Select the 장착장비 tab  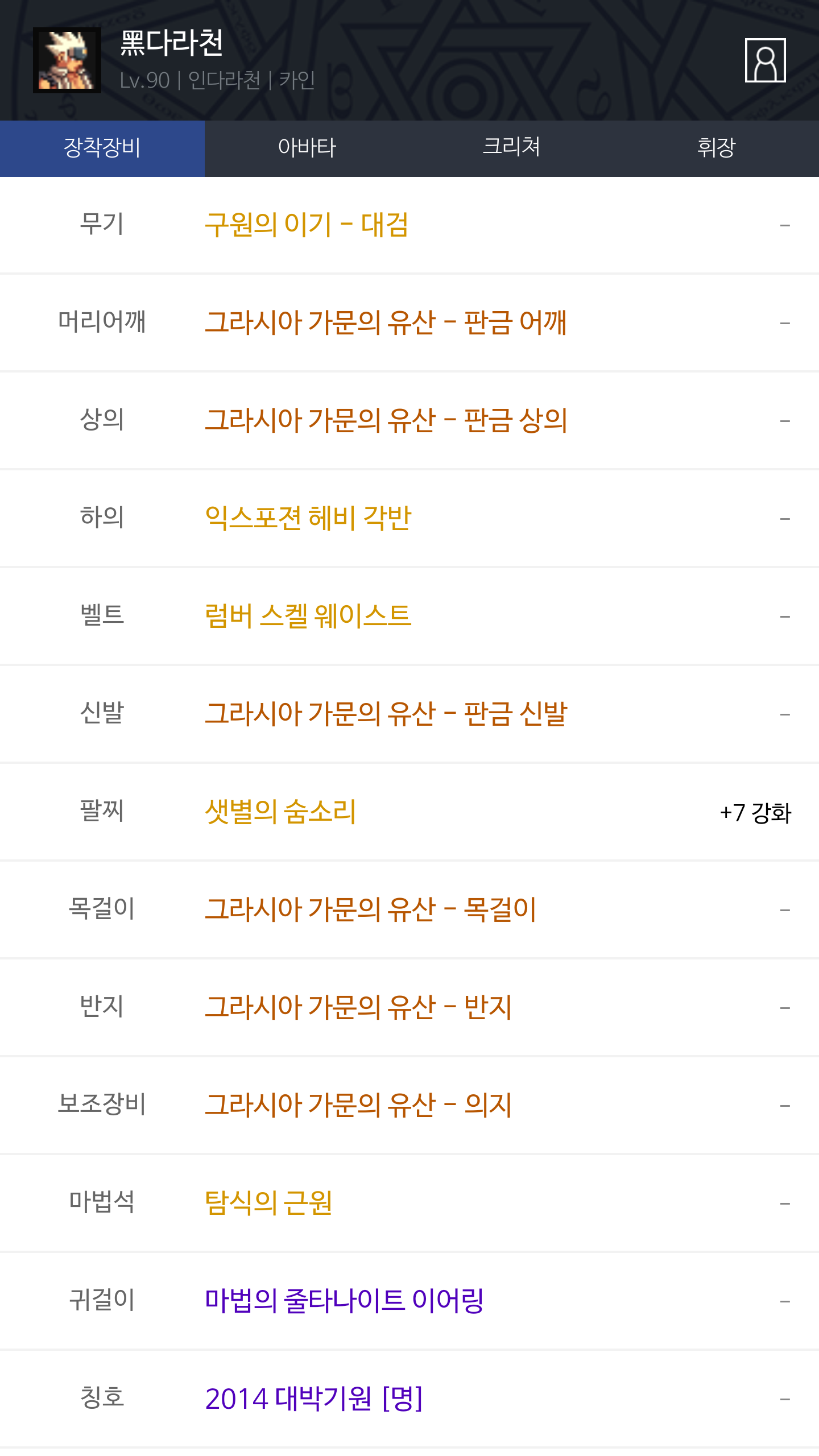102,148
